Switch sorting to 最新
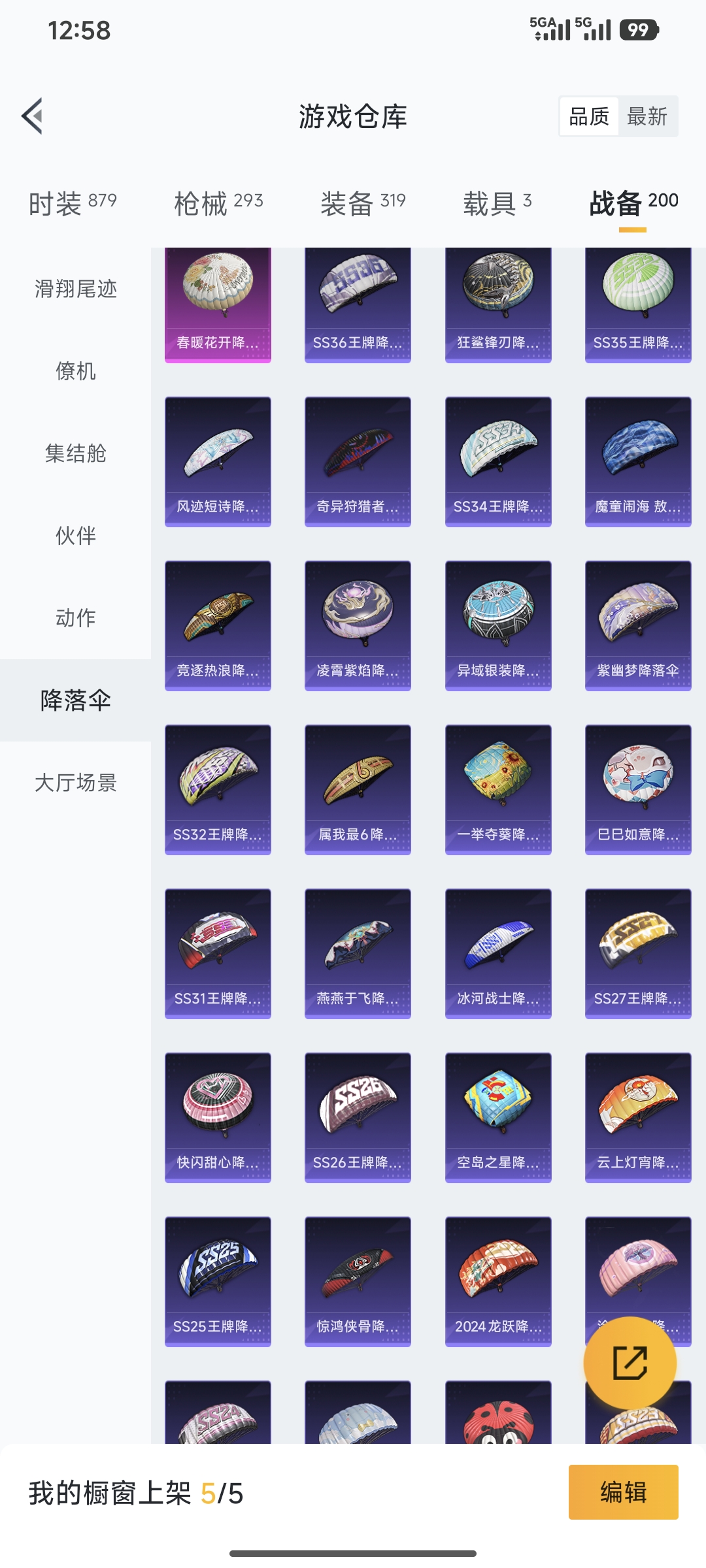Screen dimensions: 706x1568 649,116
